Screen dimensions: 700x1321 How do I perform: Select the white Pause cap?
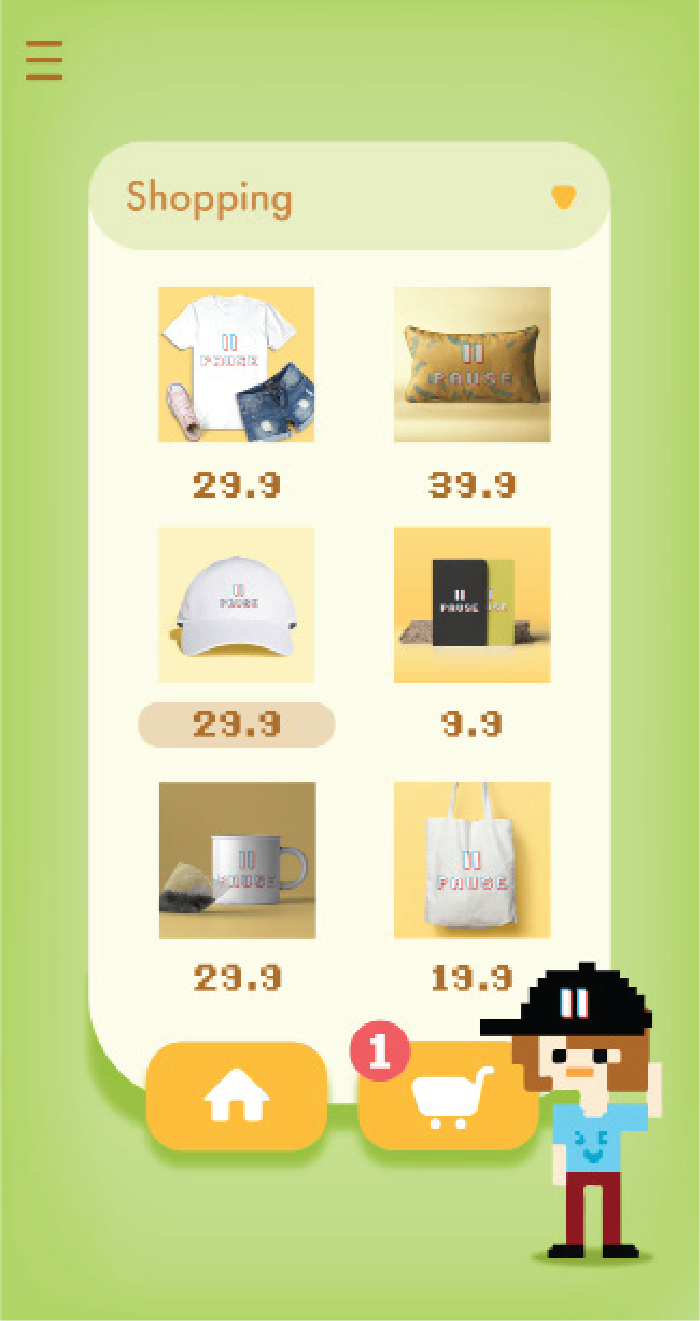pos(237,605)
